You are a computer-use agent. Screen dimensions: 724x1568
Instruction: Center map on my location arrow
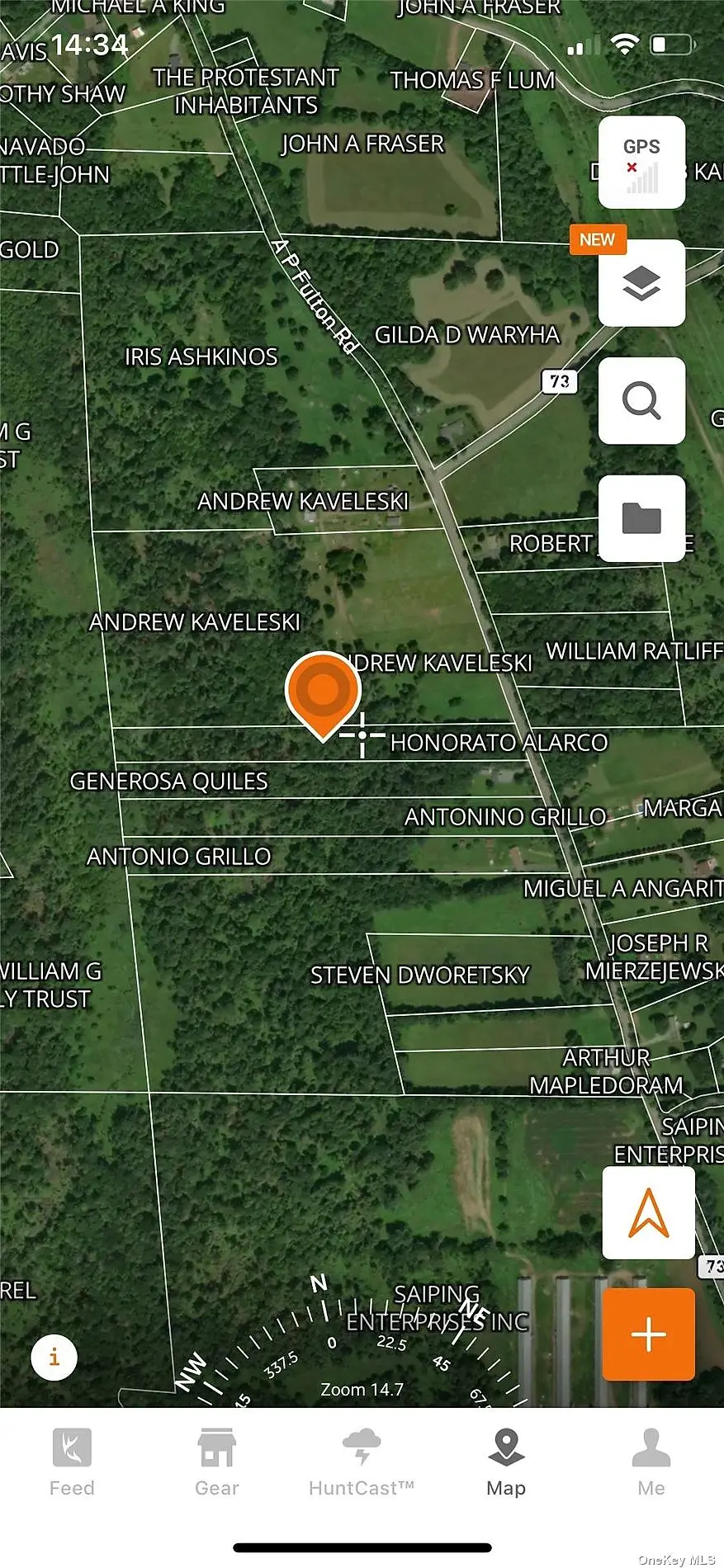point(649,1213)
